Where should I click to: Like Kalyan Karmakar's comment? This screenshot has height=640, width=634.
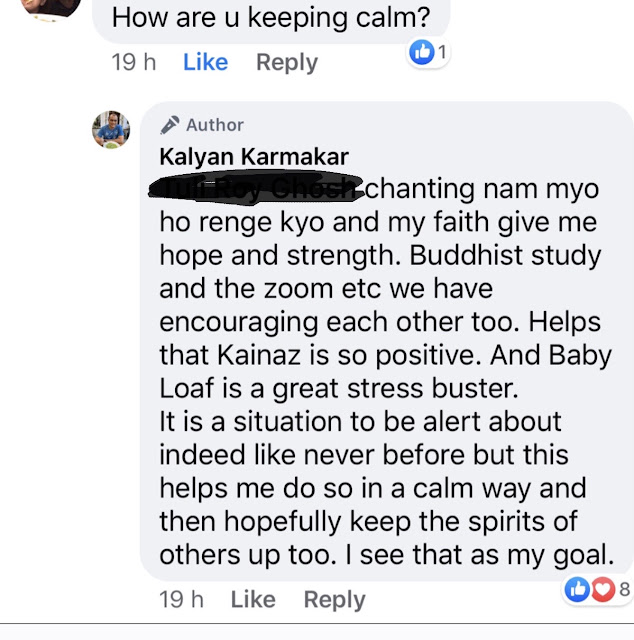(253, 599)
